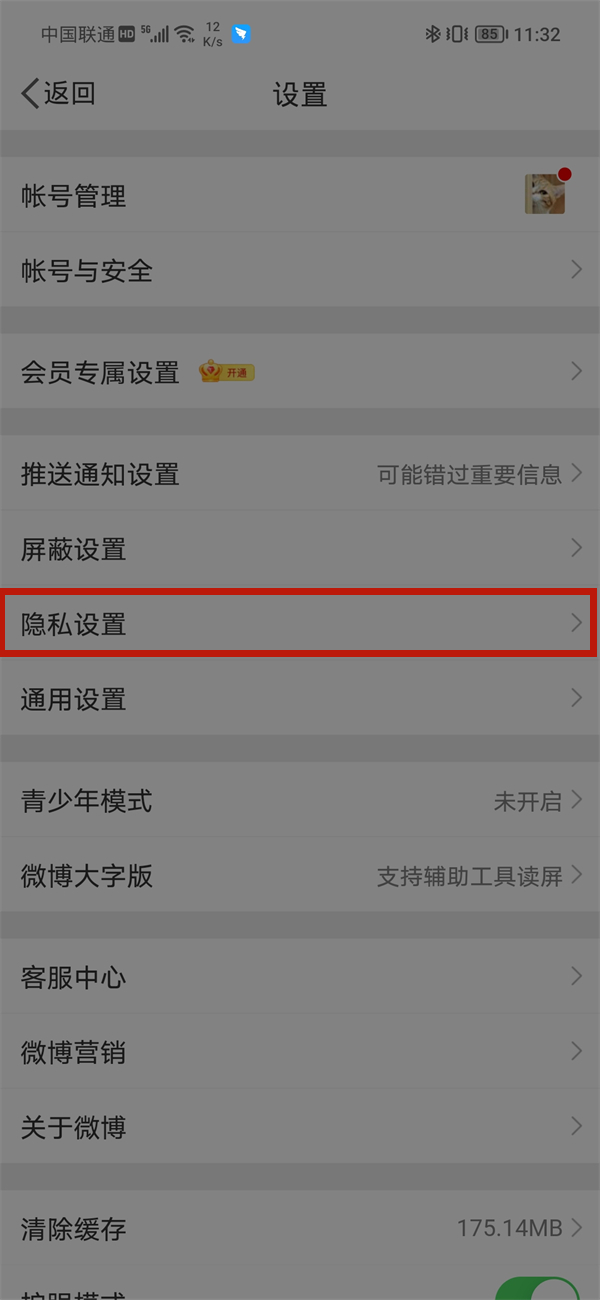Open 关于微博 about page
The width and height of the screenshot is (600, 1300).
pyautogui.click(x=300, y=1127)
